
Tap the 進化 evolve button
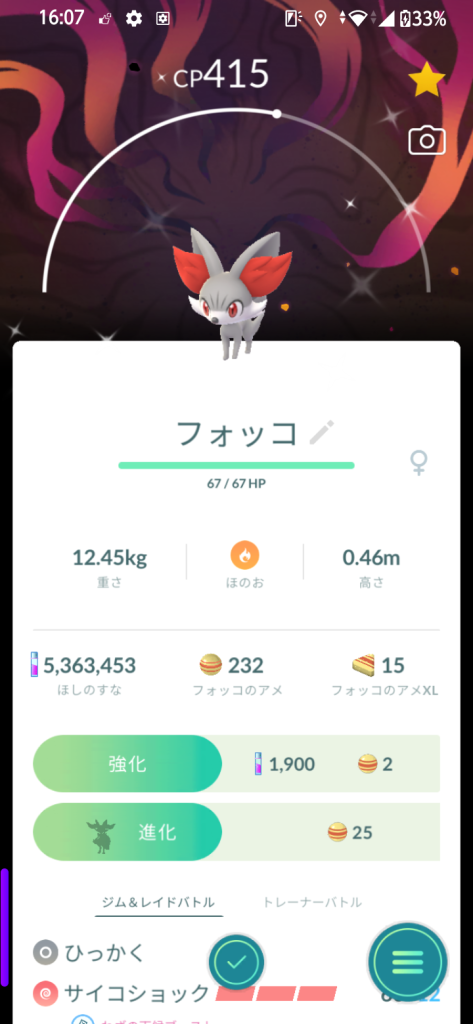click(127, 832)
